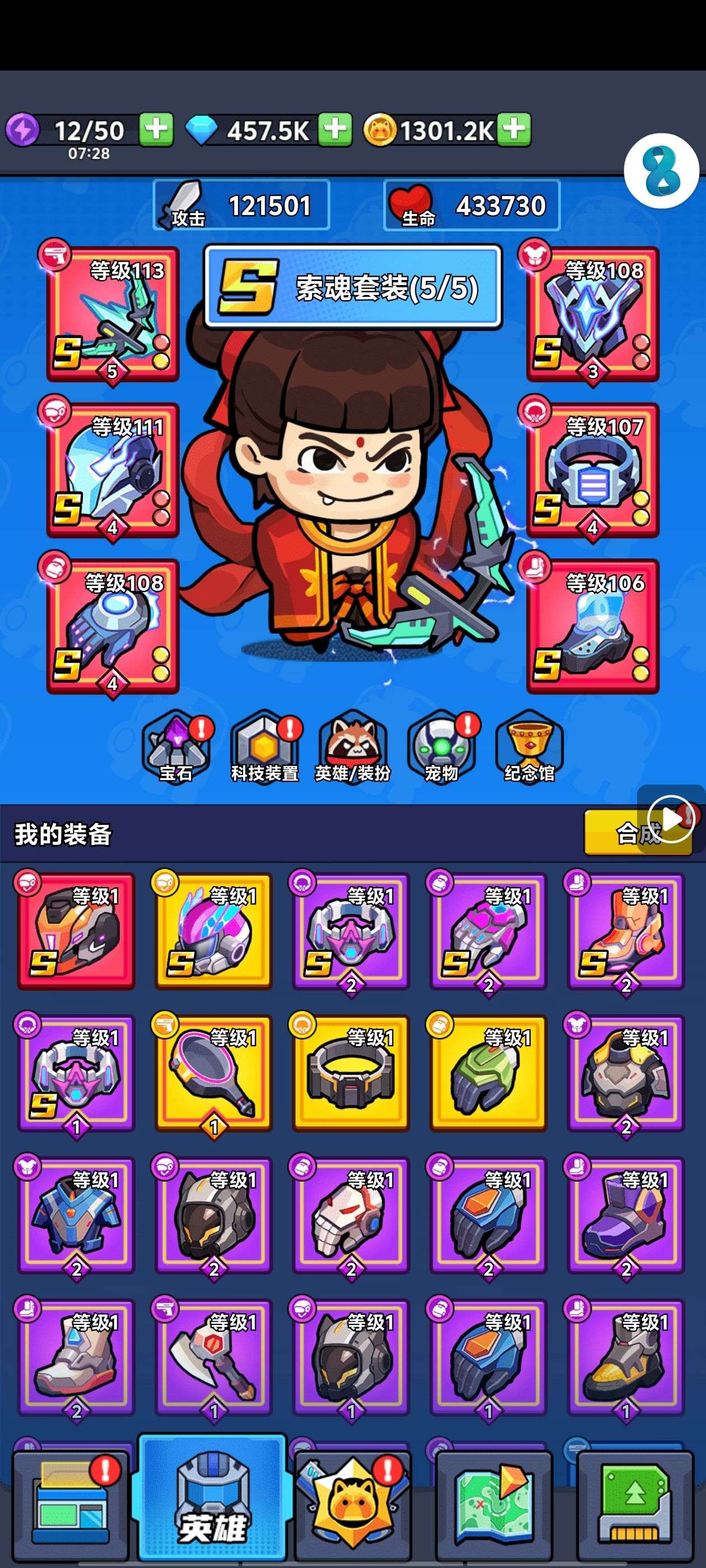This screenshot has width=706, height=1568.
Task: Tap the 索魂套装 set bonus banner
Action: point(354,287)
